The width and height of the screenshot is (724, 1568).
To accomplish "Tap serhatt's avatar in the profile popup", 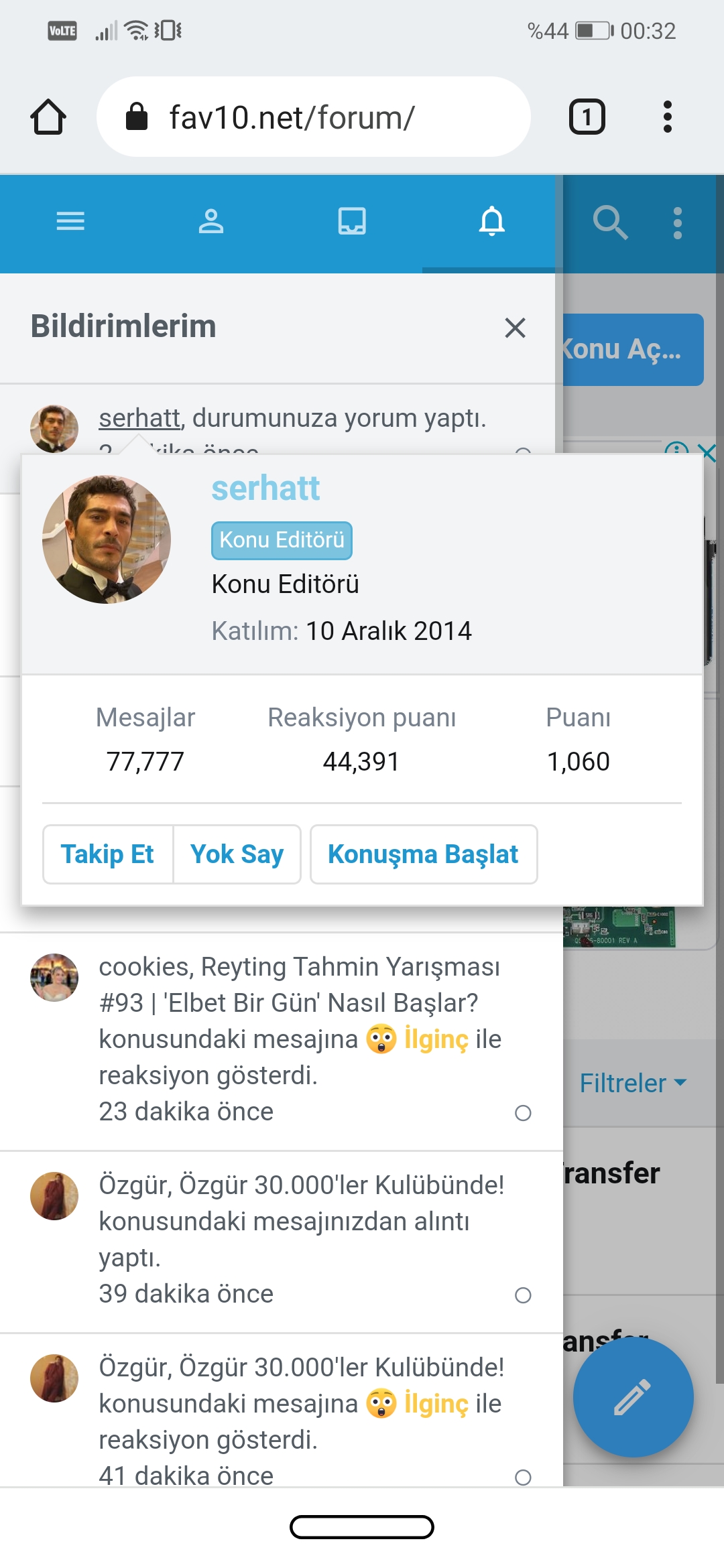I will click(107, 539).
